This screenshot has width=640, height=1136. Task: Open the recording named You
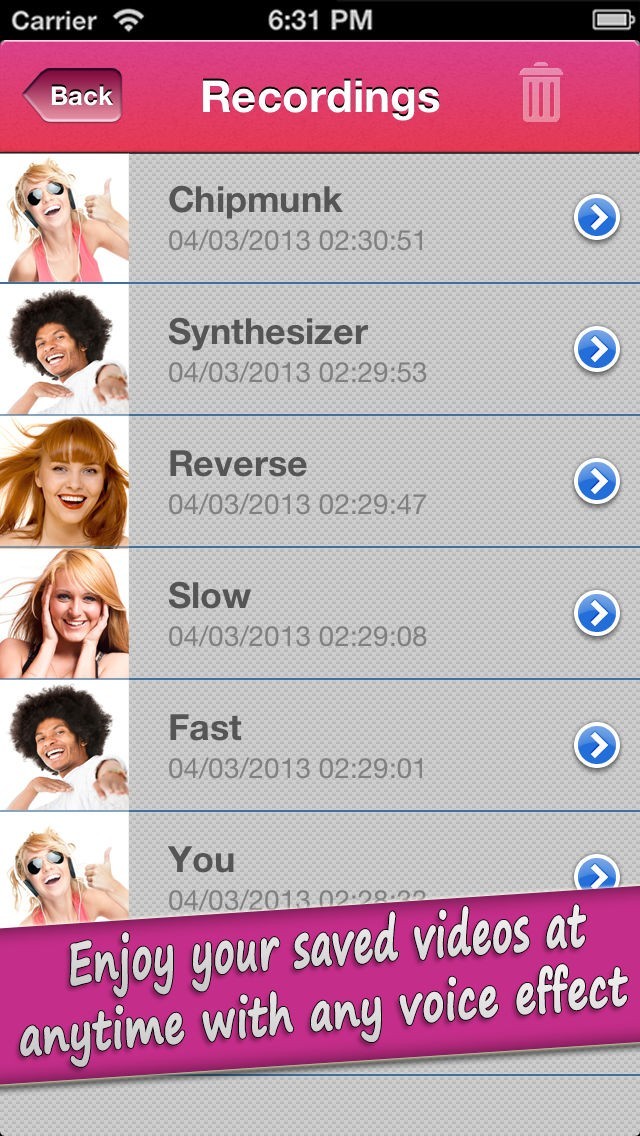pyautogui.click(x=300, y=862)
